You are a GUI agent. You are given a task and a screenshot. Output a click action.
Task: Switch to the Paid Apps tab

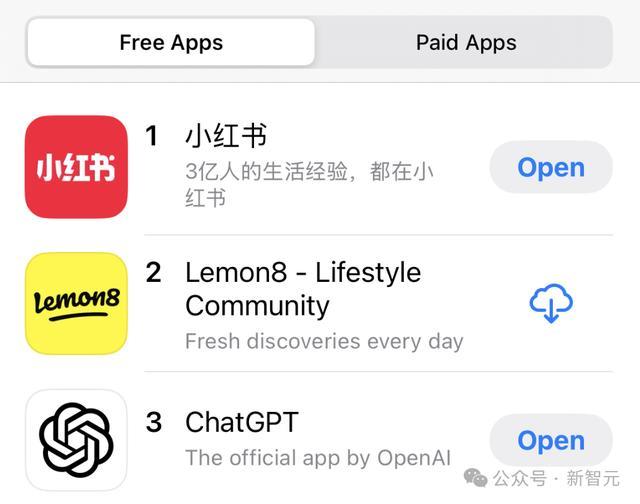[x=466, y=43]
